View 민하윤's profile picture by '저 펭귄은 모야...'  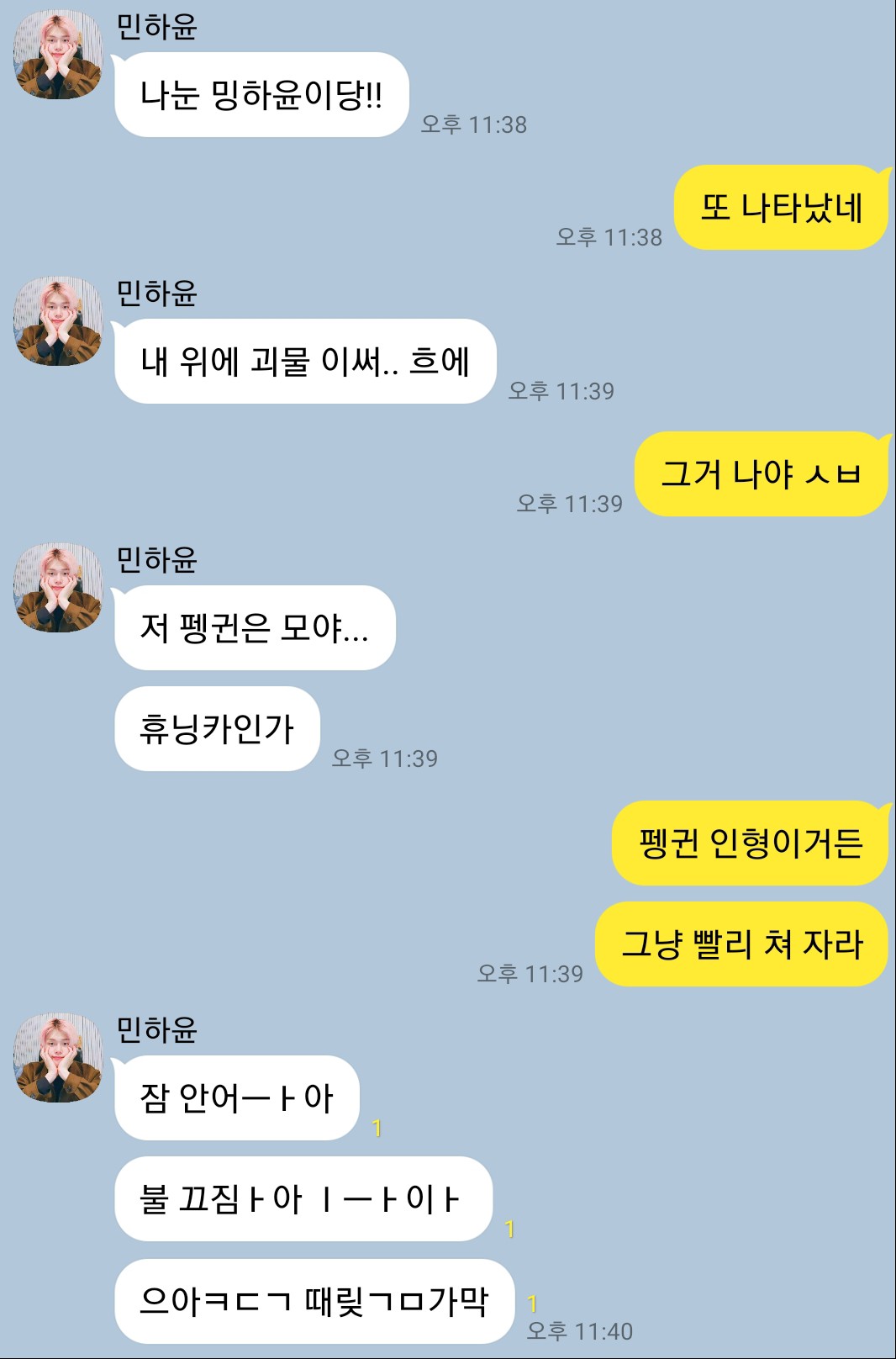pos(58,587)
